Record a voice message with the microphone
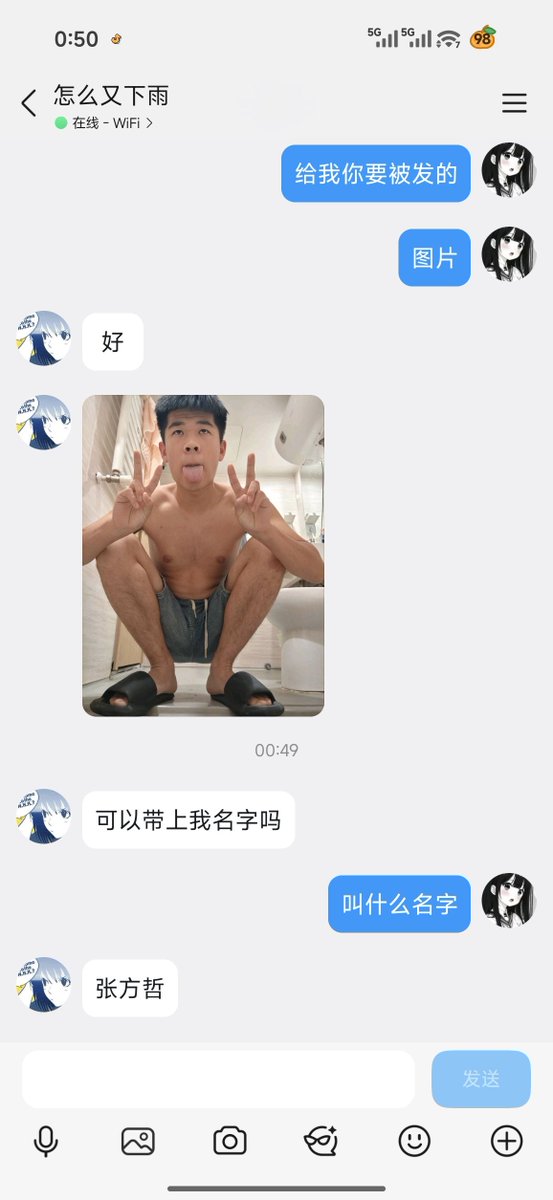This screenshot has height=1200, width=553. [x=46, y=1141]
